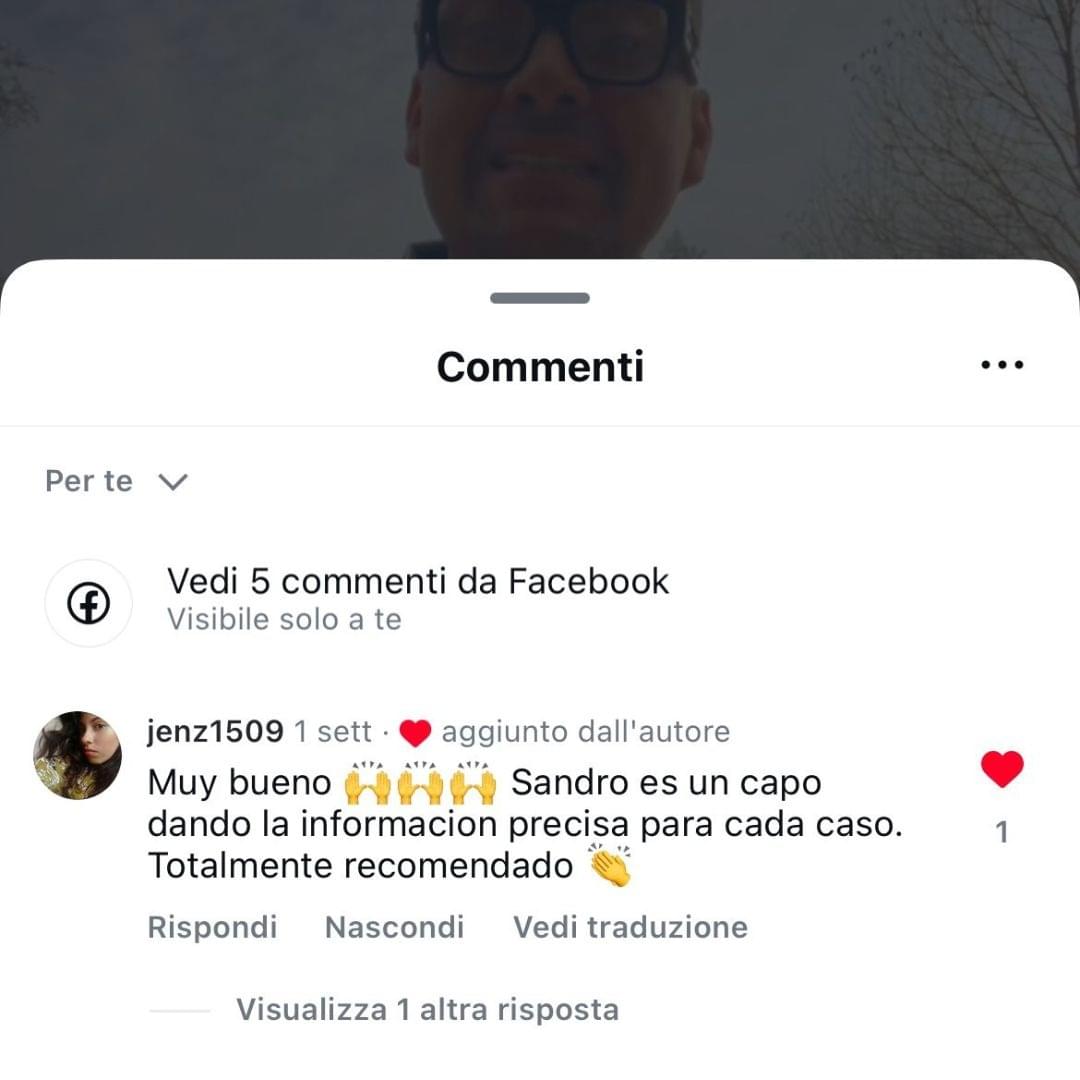View the 5 comments from Facebook
The height and width of the screenshot is (1080, 1080).
pyautogui.click(x=417, y=581)
